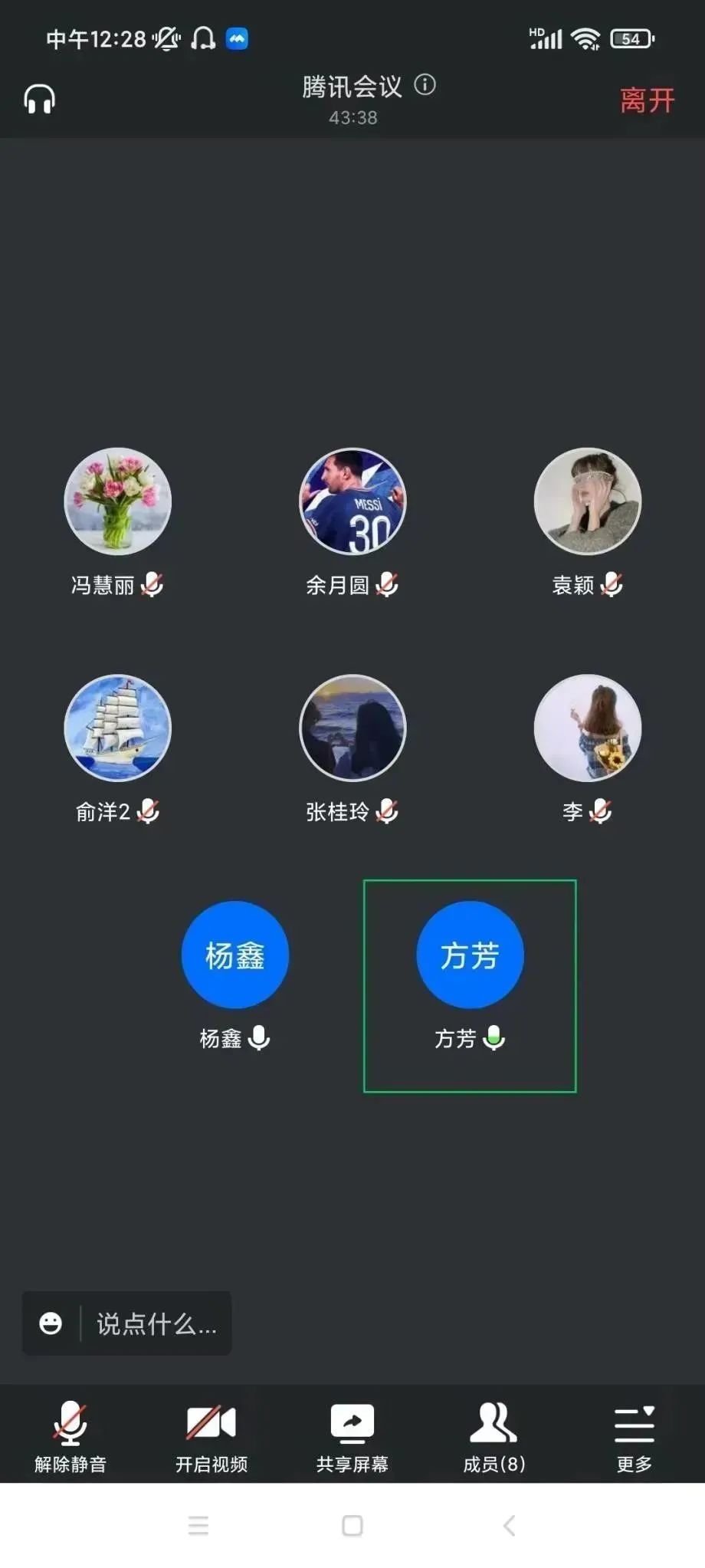Unmute 冯慧丽 via her crossed mic icon
The image size is (705, 1568).
[x=152, y=584]
